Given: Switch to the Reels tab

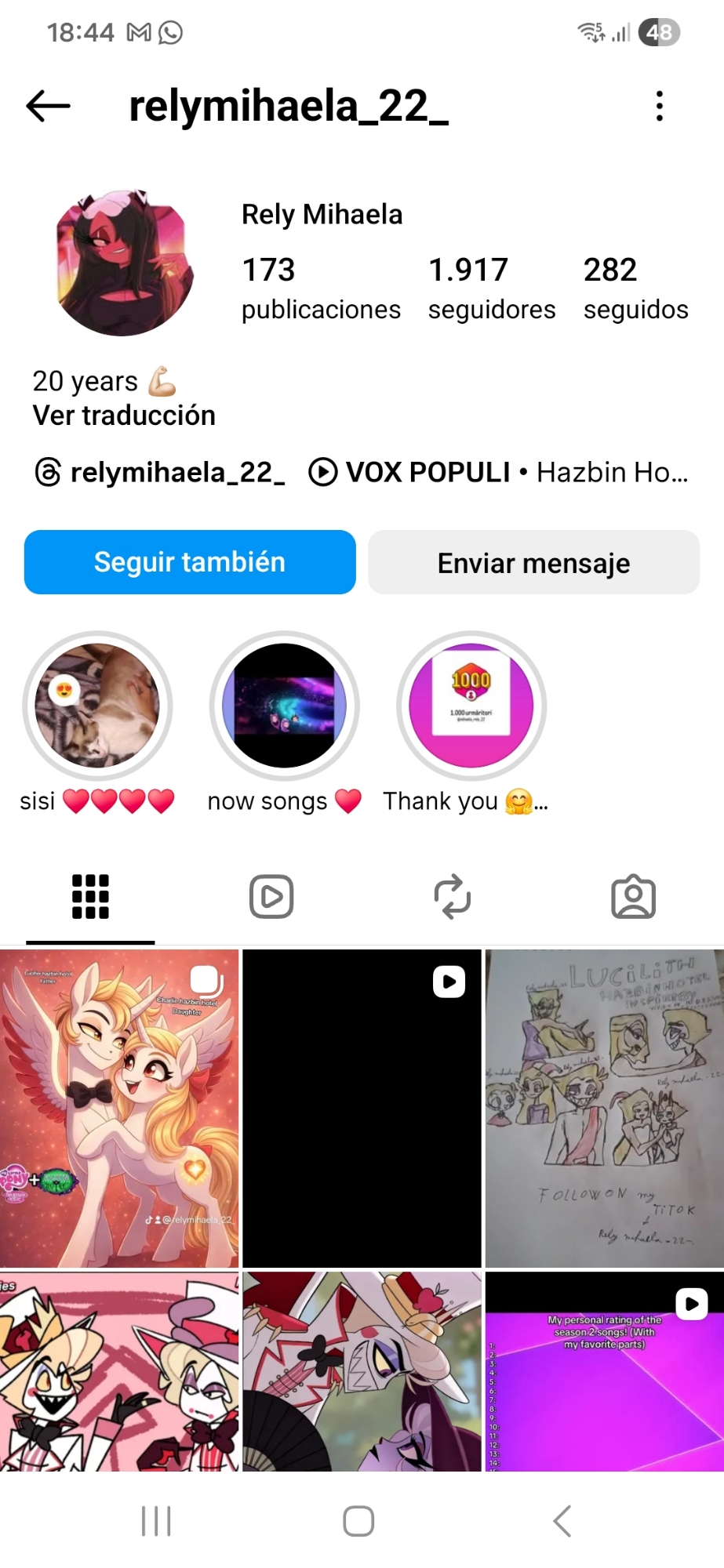Looking at the screenshot, I should pyautogui.click(x=271, y=897).
